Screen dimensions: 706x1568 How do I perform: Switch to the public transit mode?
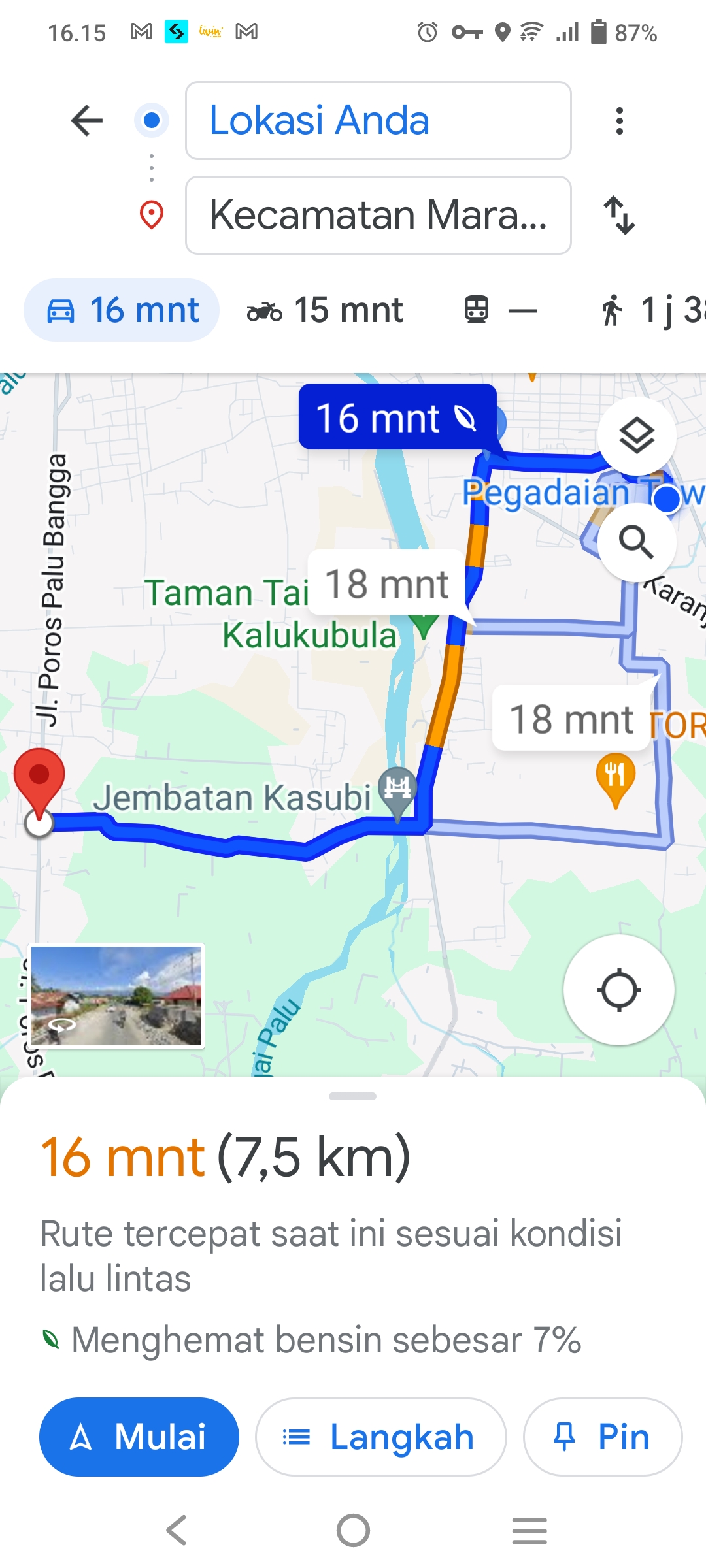tap(500, 310)
